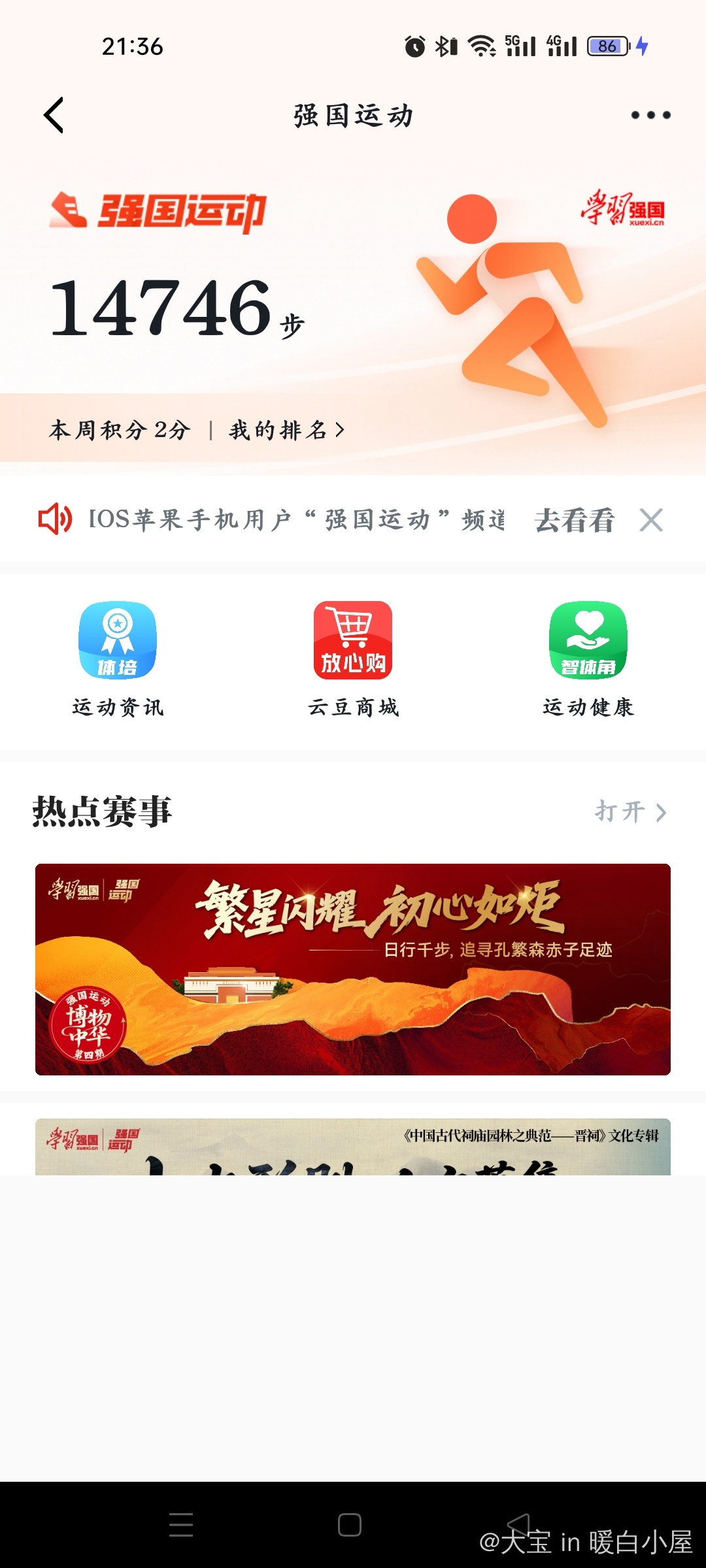Screen dimensions: 706x1568
Task: Go back from 强国运动 page
Action: point(54,116)
